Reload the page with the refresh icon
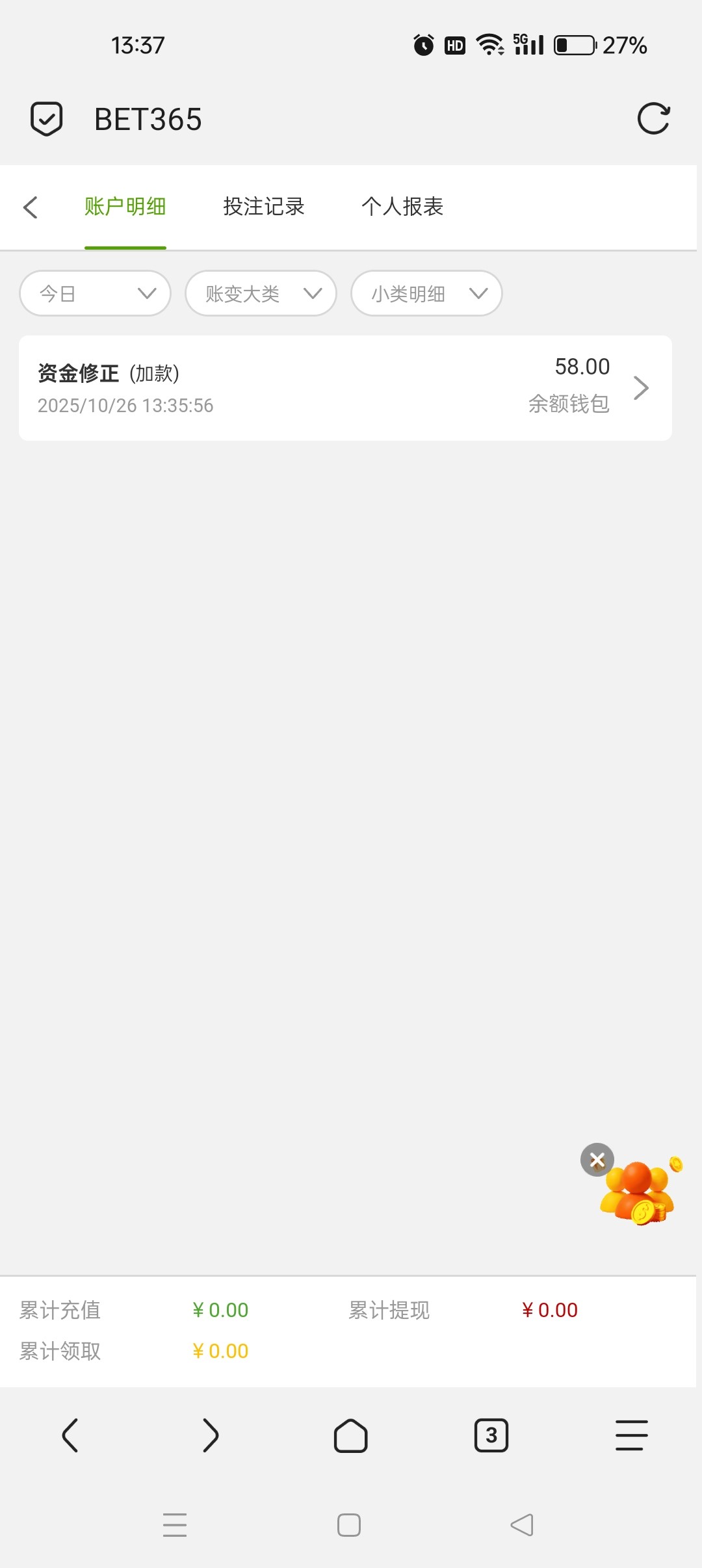The image size is (702, 1568). coord(653,119)
